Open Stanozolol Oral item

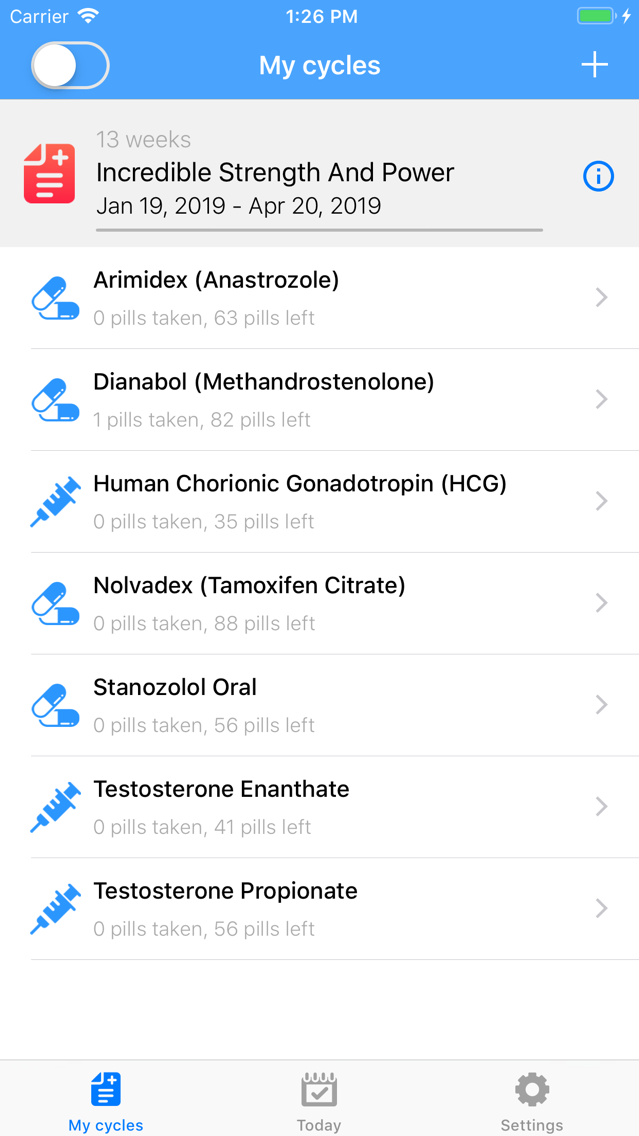tap(320, 705)
